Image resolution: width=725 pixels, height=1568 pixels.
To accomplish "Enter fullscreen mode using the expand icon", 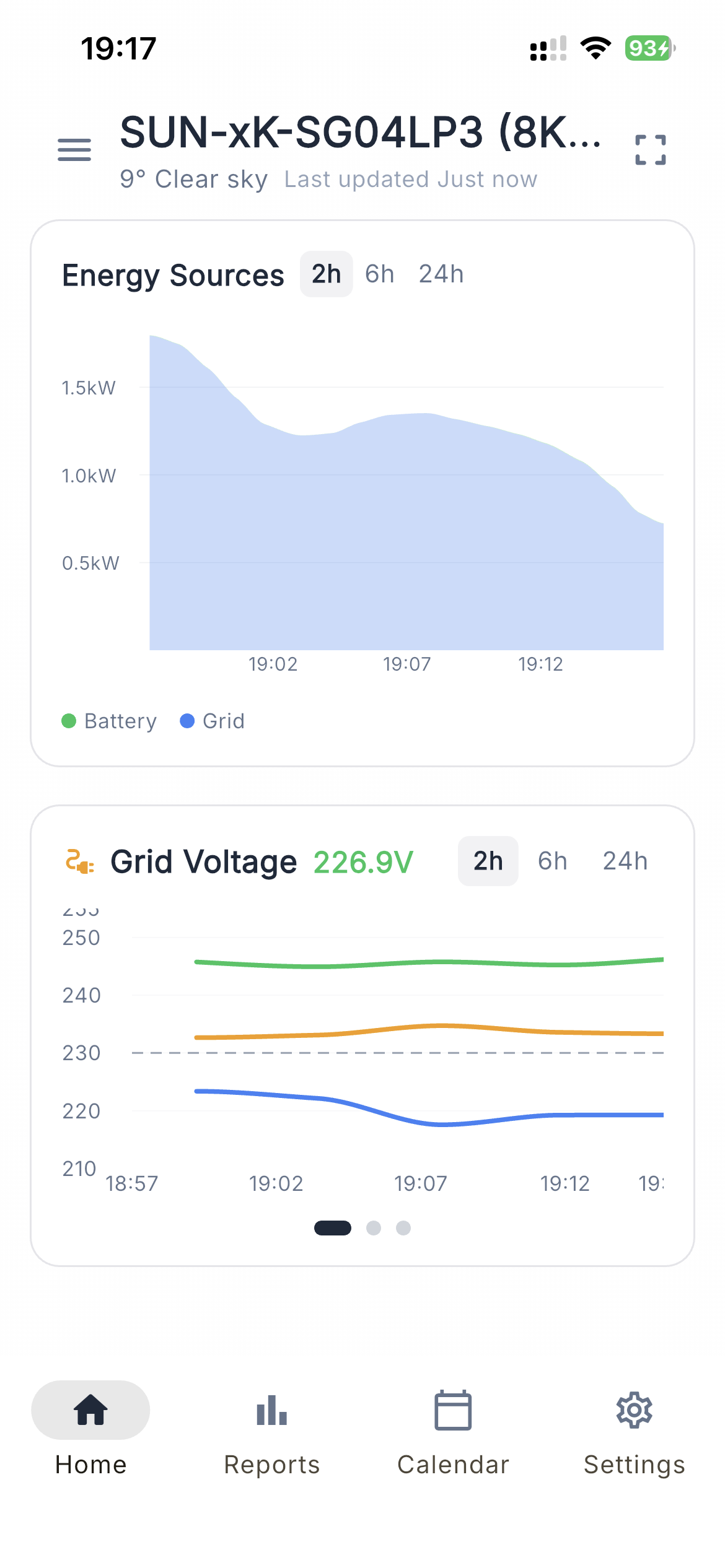I will coord(650,149).
